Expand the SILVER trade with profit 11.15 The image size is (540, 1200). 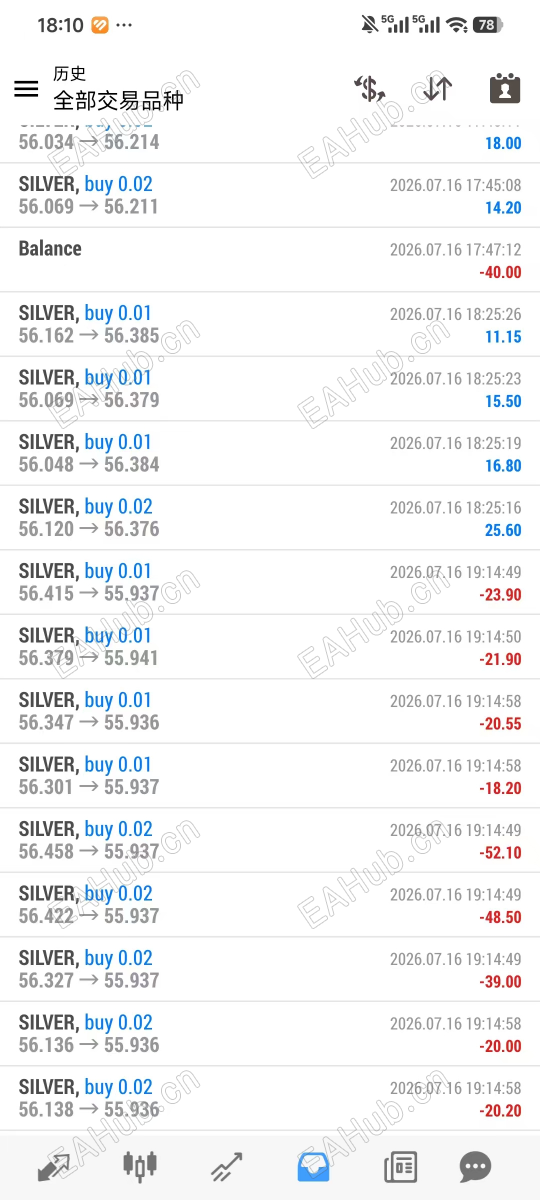(270, 325)
